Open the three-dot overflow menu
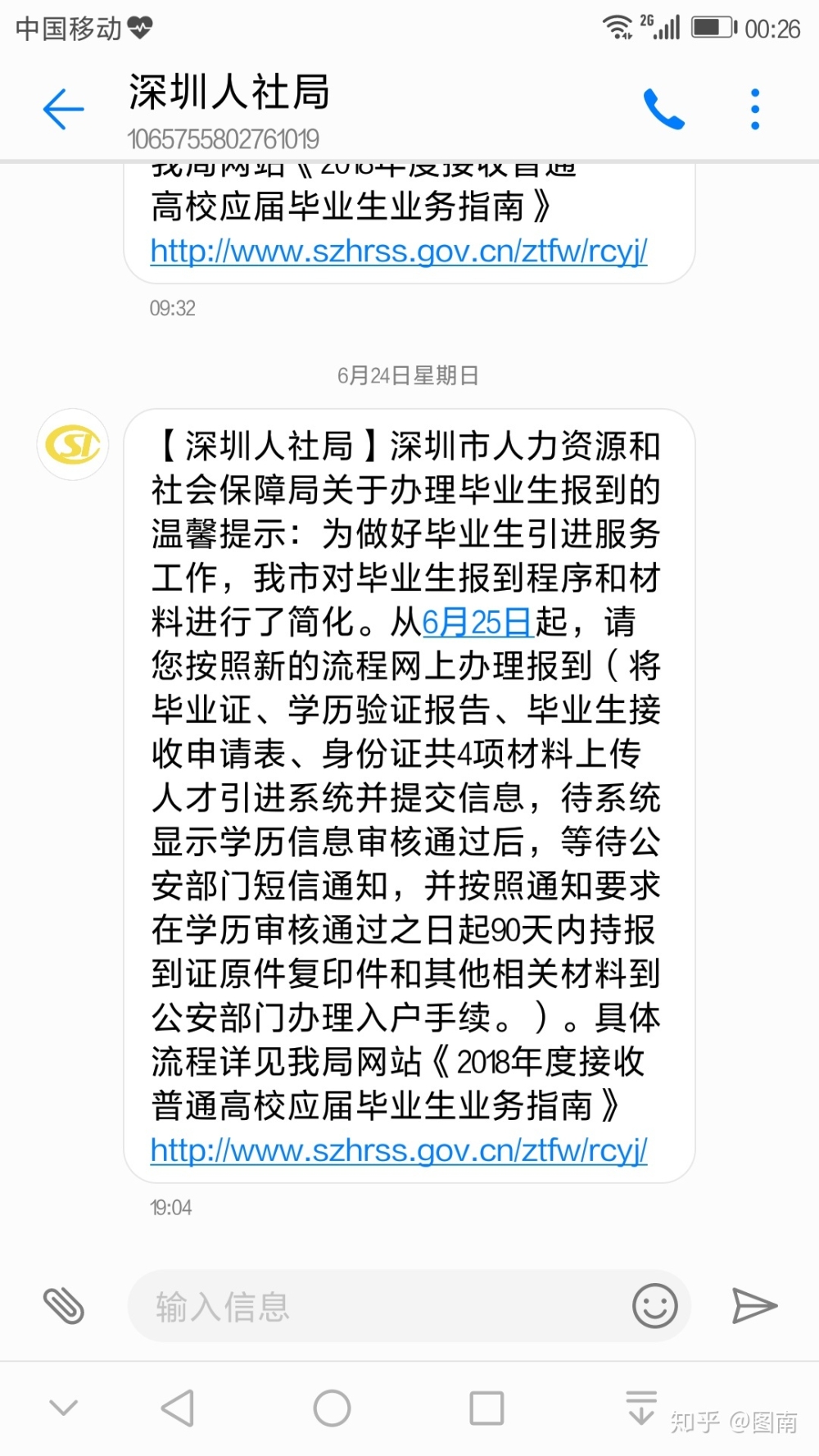 755,109
